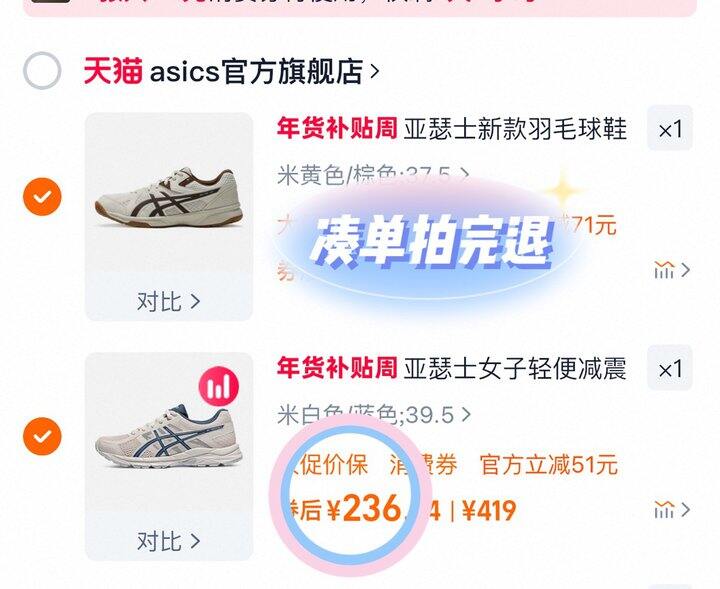The image size is (720, 589).
Task: Select all items from asics官方旗舰店
Action: pyautogui.click(x=42, y=71)
